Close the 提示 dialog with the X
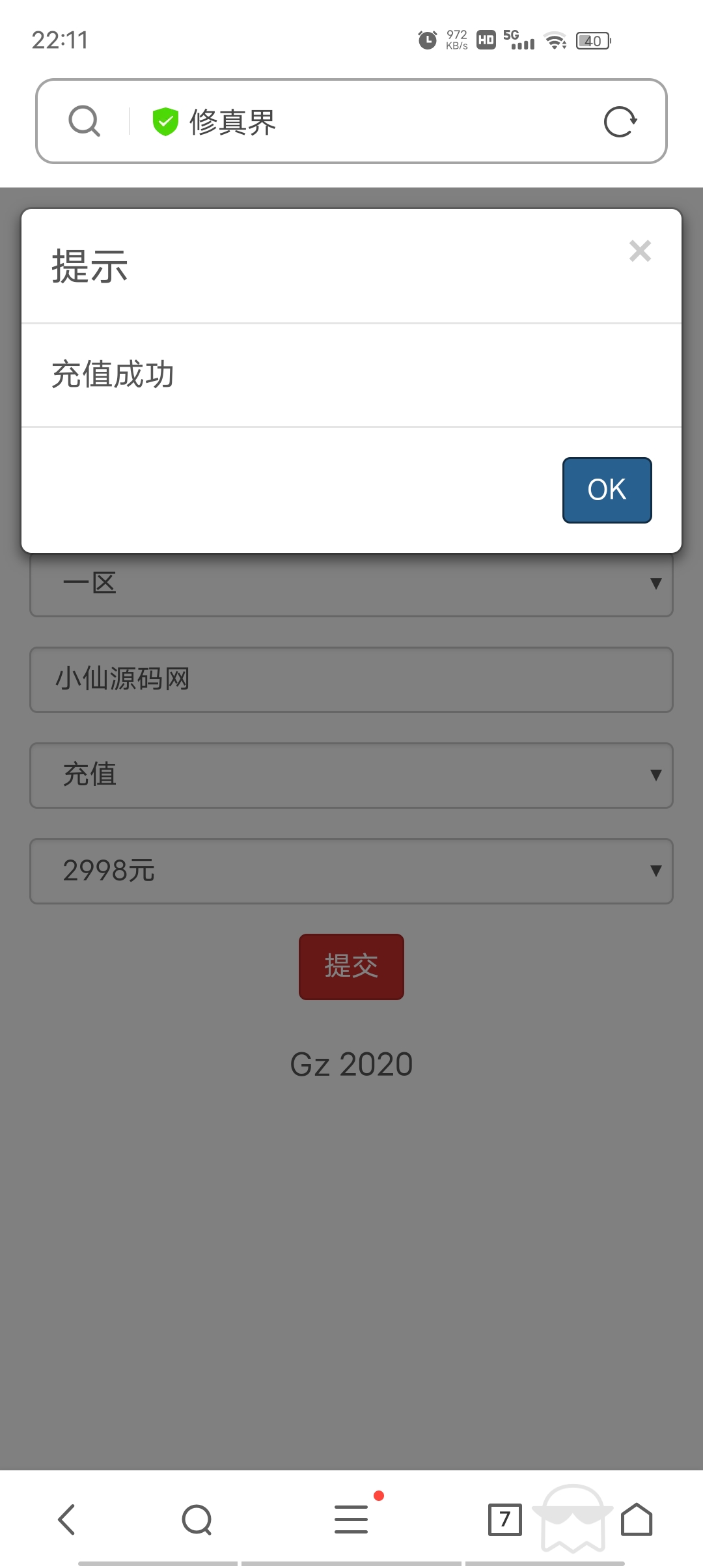 coord(640,251)
